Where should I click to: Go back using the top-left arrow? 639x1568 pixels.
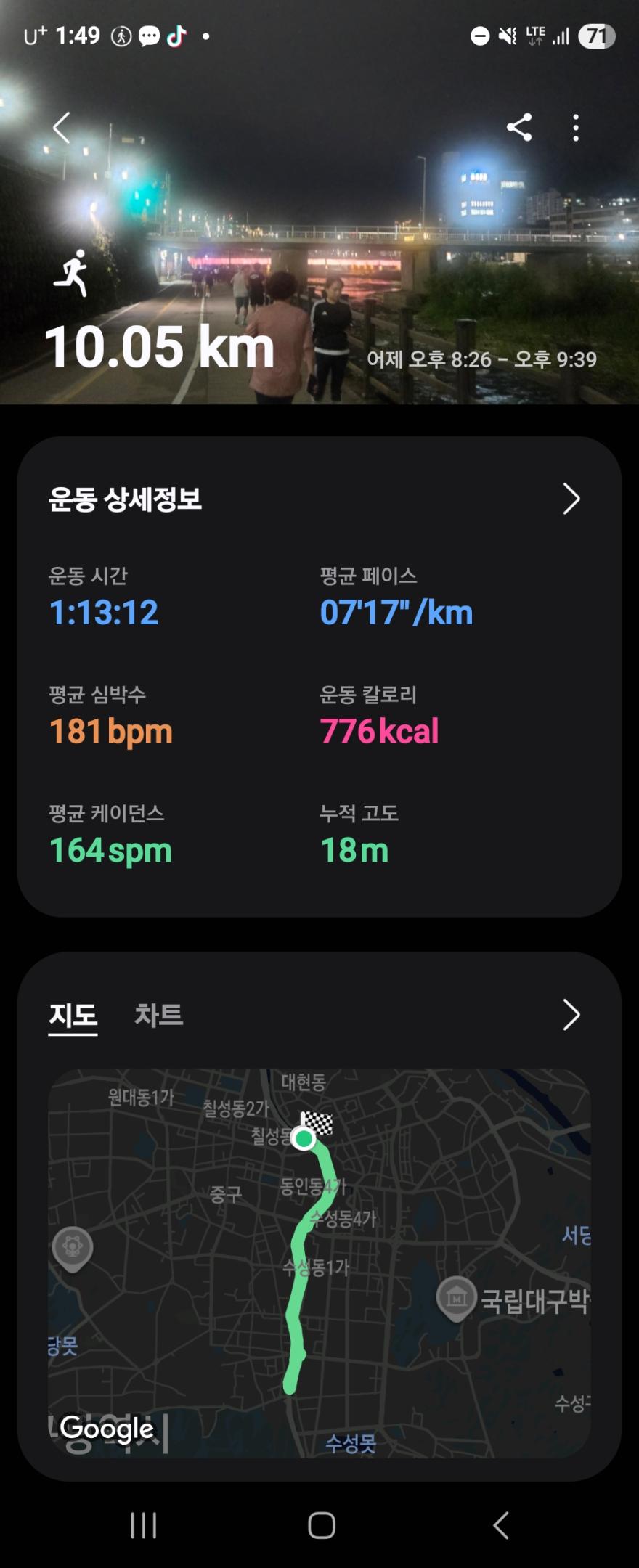click(x=62, y=128)
